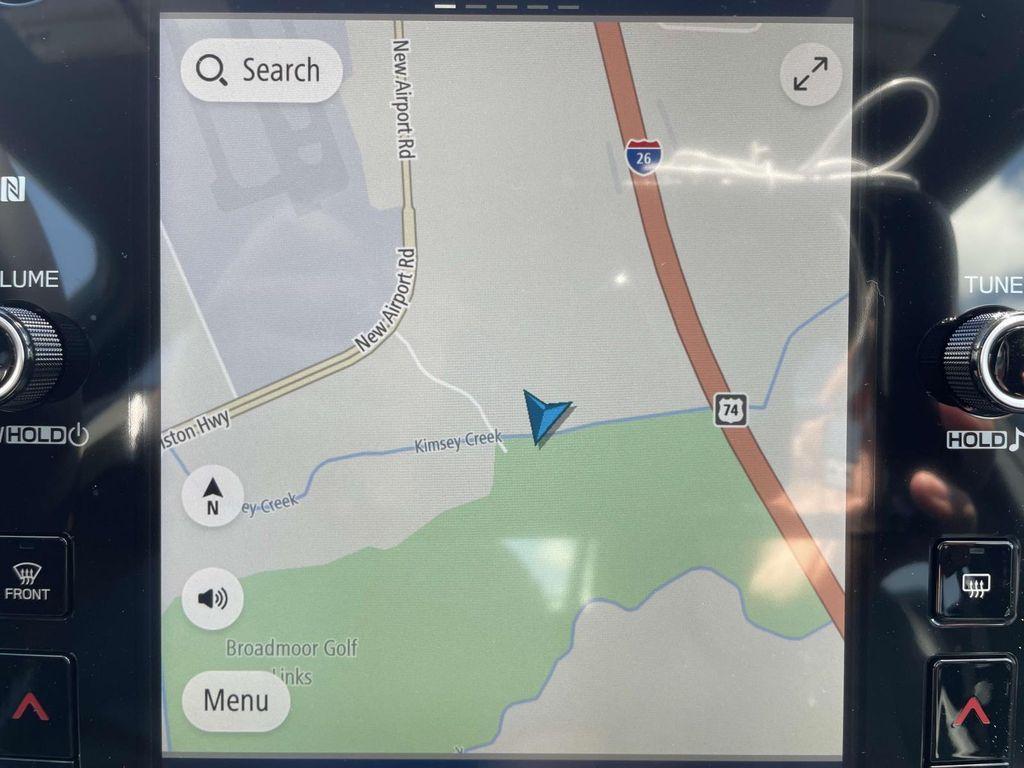1024x768 pixels.
Task: Open the Menu button
Action: click(x=236, y=700)
